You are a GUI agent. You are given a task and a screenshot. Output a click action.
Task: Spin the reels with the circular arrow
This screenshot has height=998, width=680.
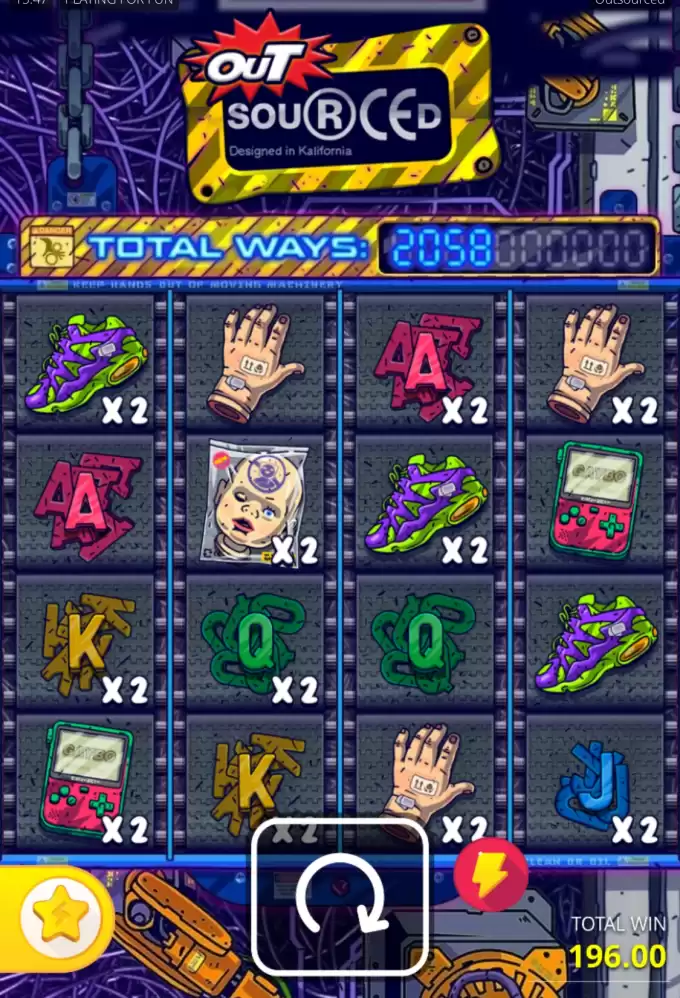(340, 895)
